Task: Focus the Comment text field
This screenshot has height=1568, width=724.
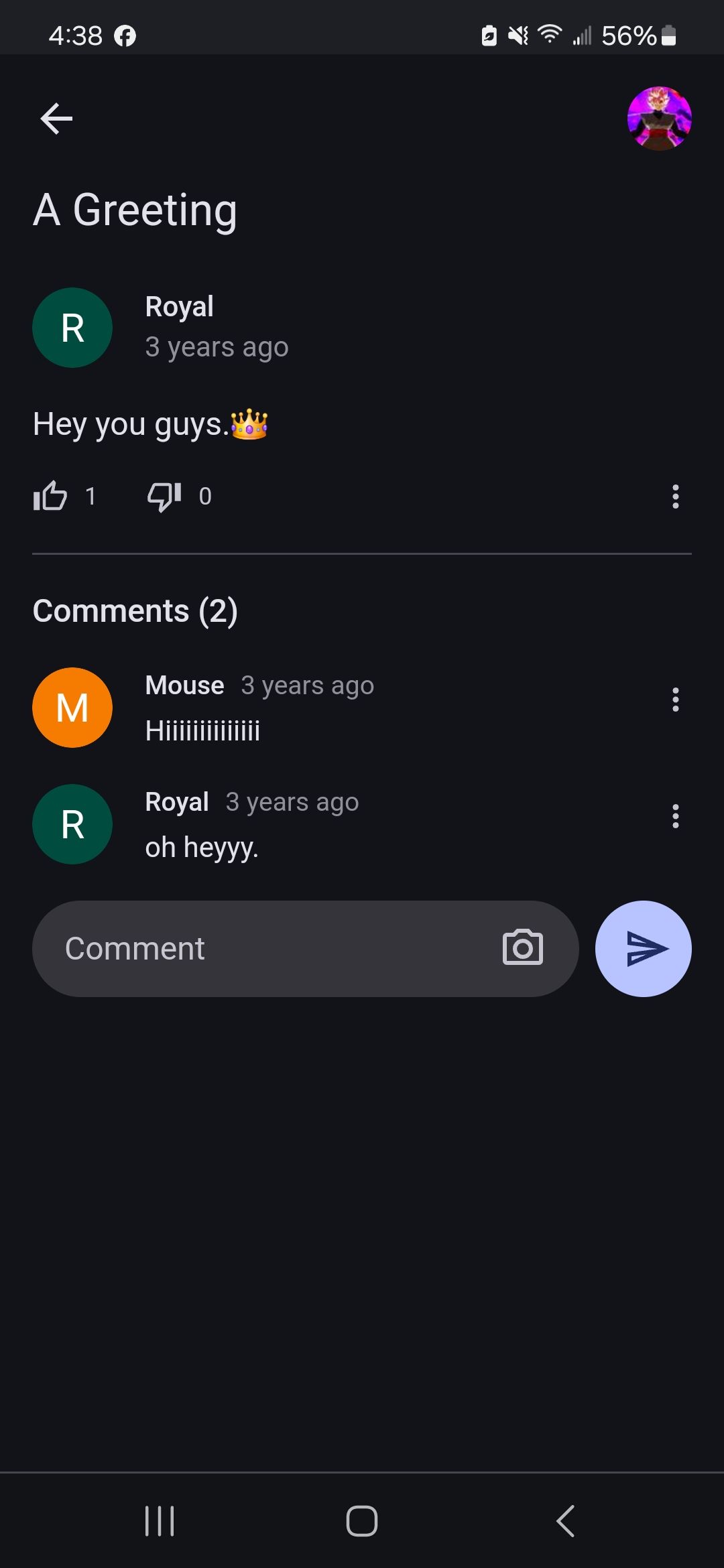Action: tap(268, 949)
